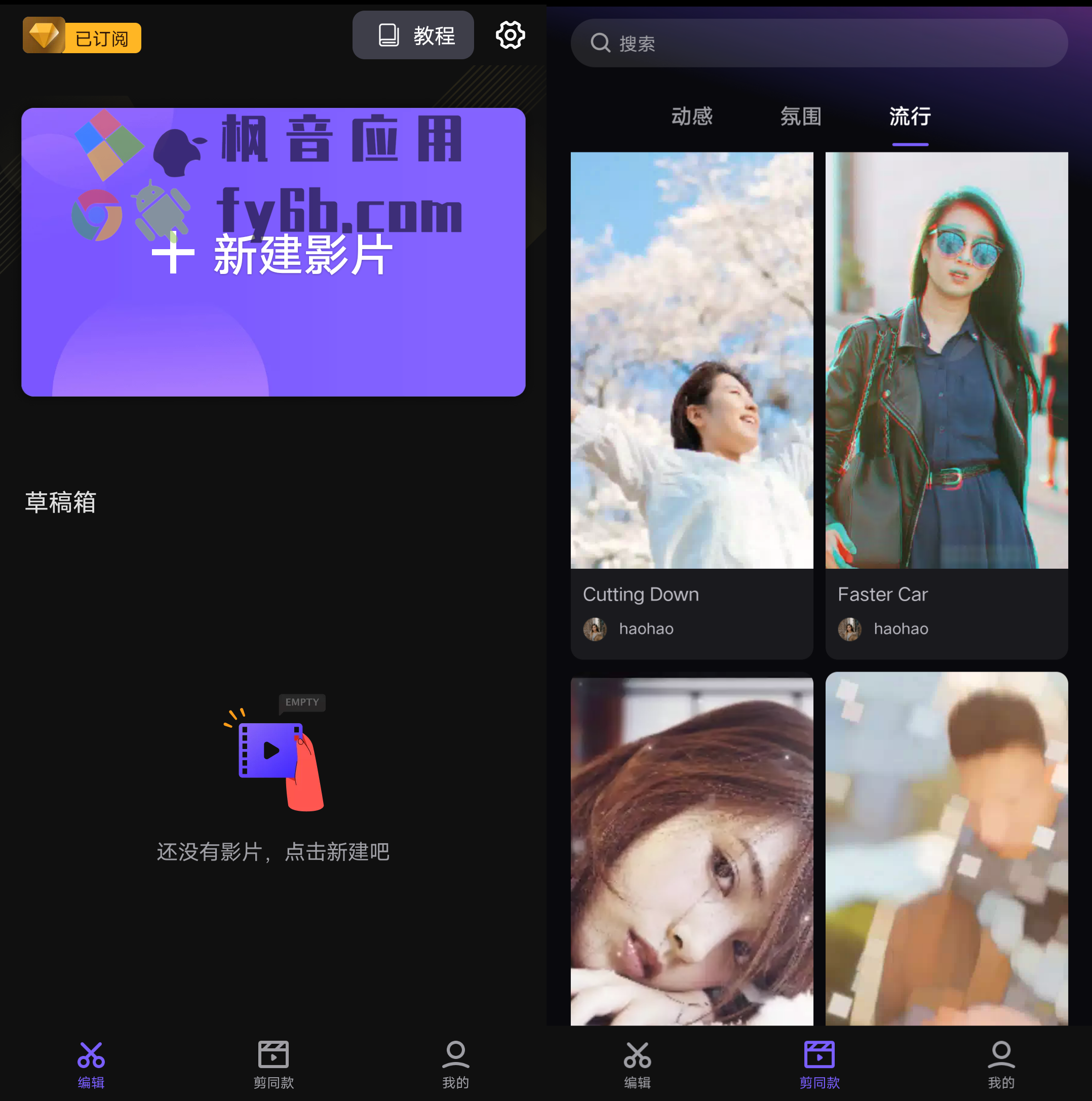Tap the 已订阅 subscription badge
1092x1101 pixels.
point(82,37)
